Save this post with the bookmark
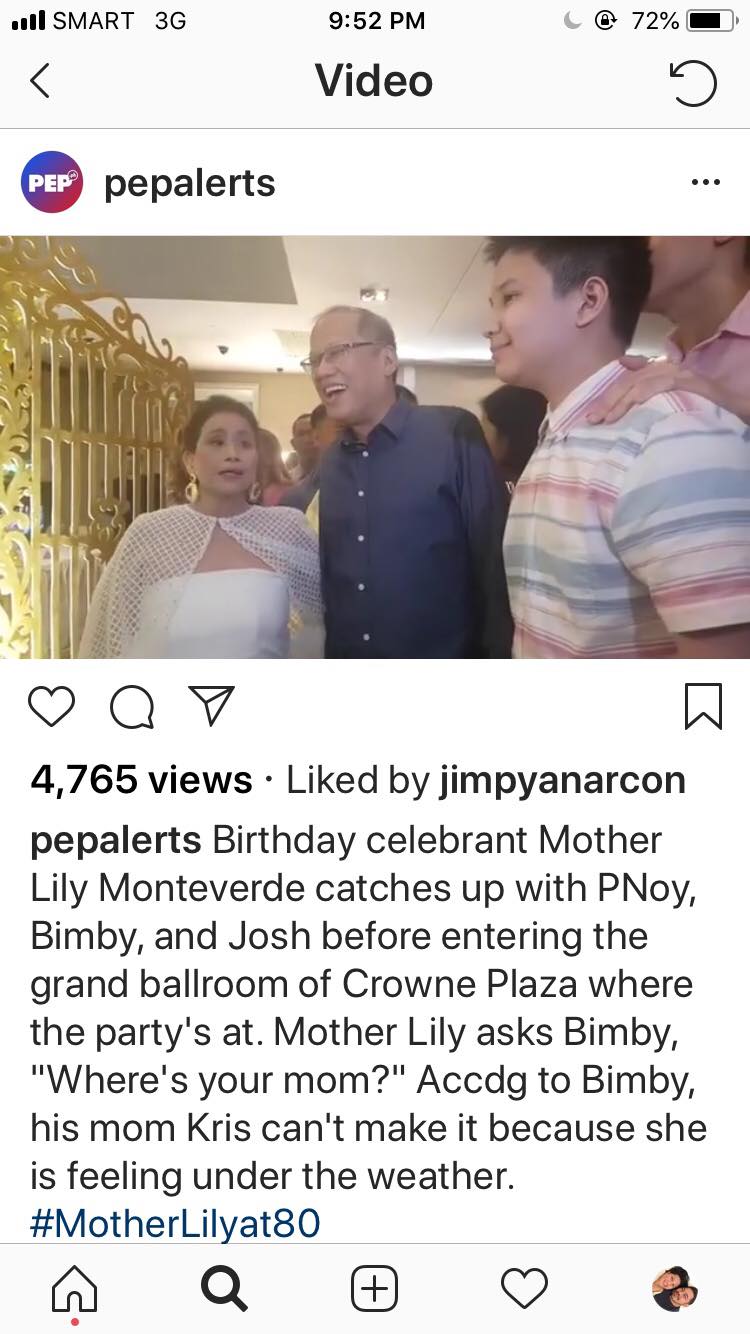This screenshot has width=750, height=1334. click(x=703, y=706)
